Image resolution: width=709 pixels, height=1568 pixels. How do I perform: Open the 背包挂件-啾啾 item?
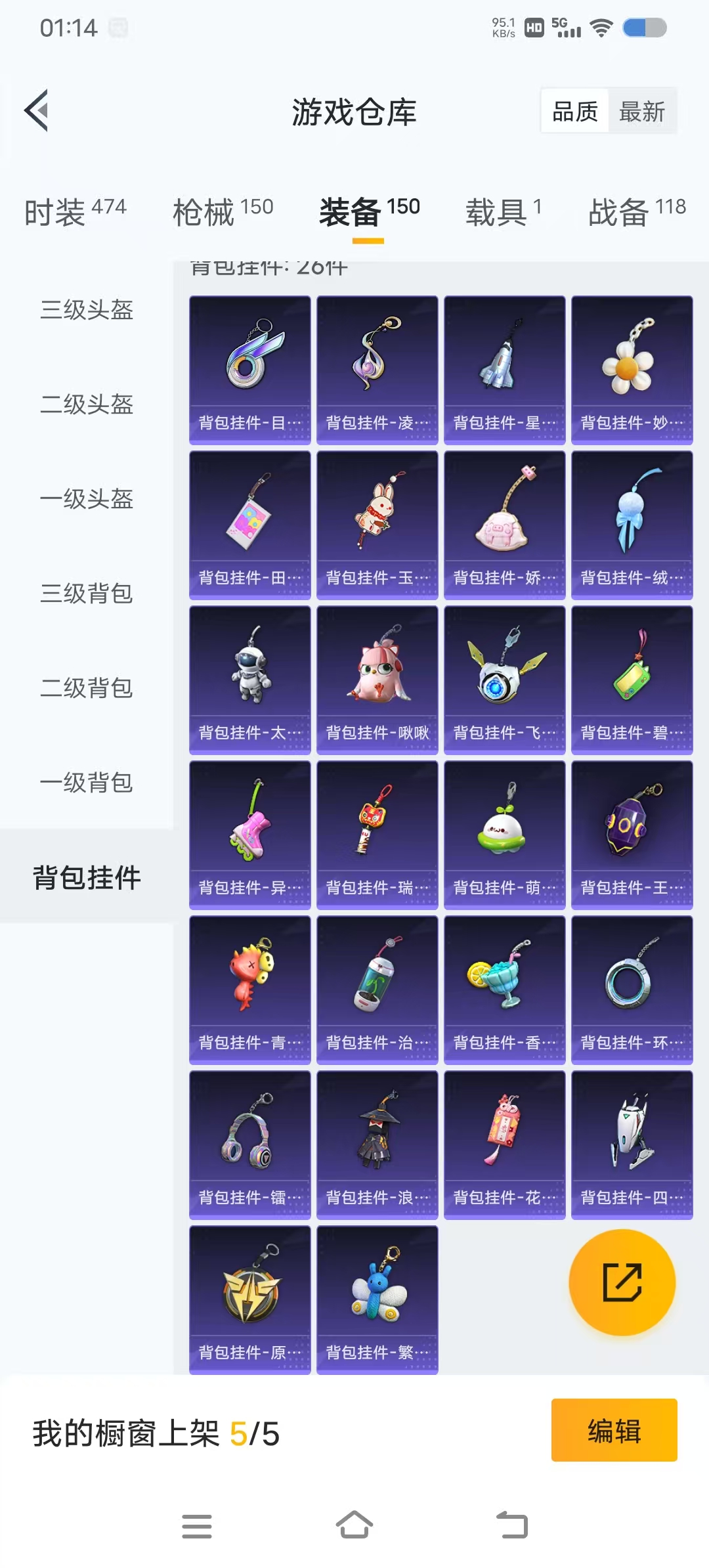pyautogui.click(x=377, y=680)
